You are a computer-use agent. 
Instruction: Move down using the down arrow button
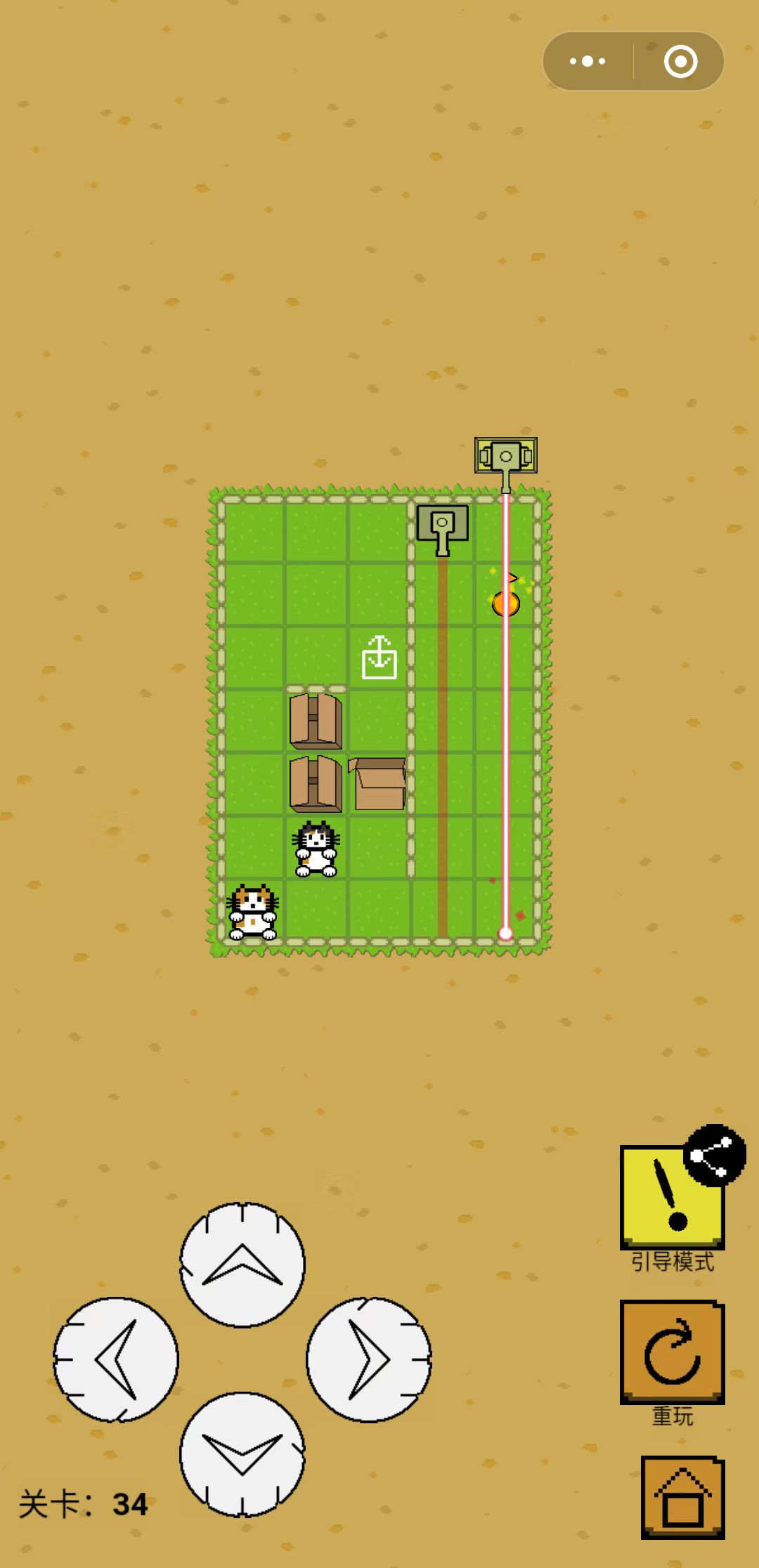tap(242, 1453)
